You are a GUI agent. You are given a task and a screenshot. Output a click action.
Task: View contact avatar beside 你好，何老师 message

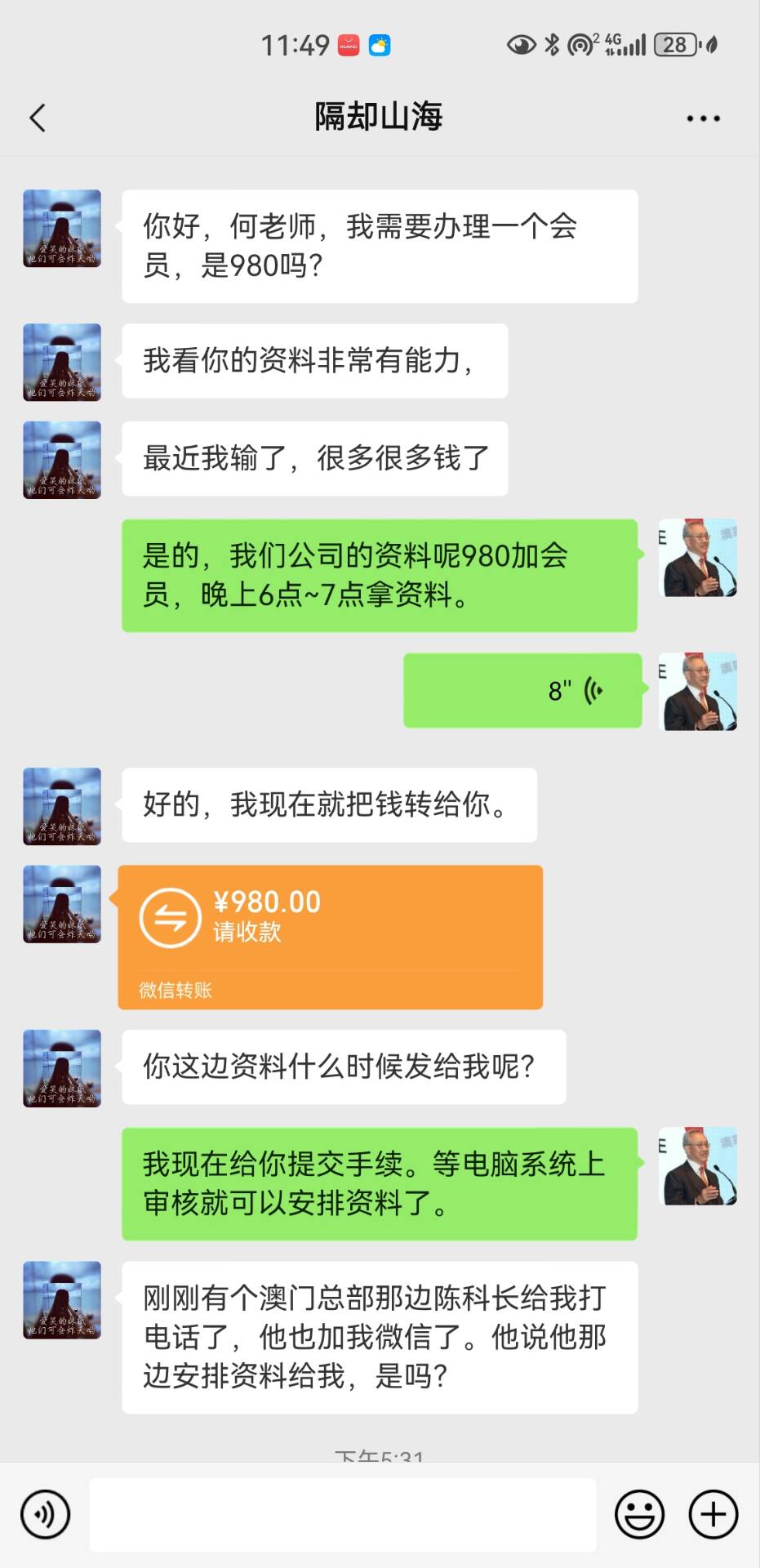click(62, 229)
